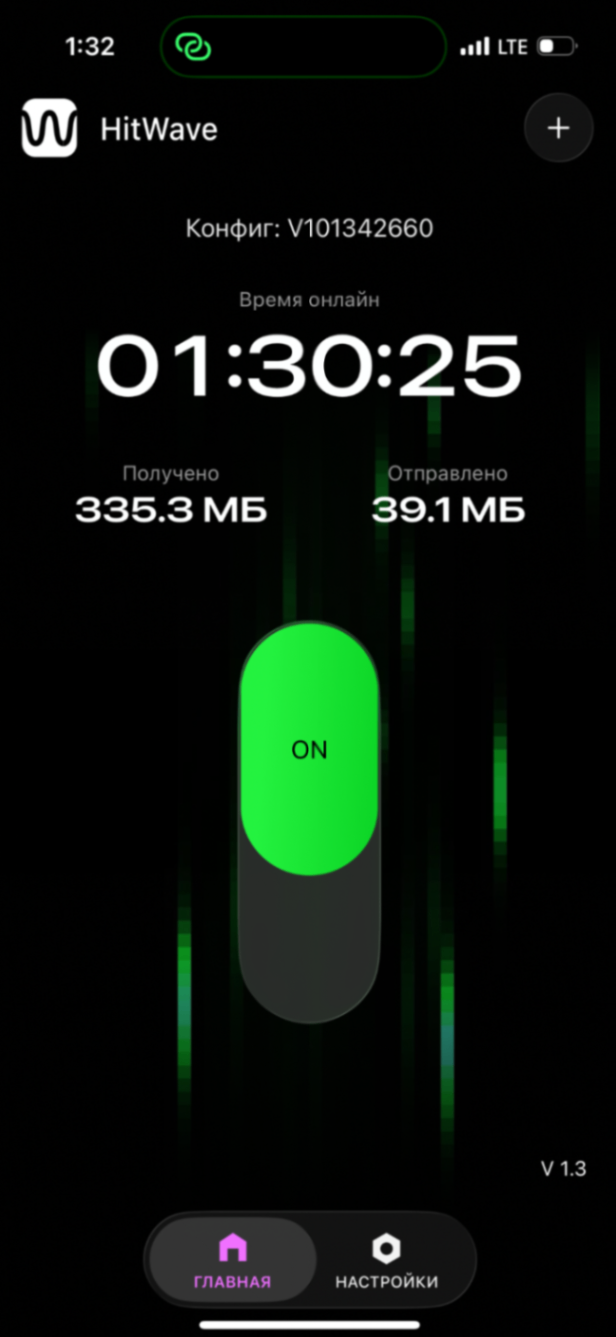
Task: Select the Главная tab
Action: tap(232, 1260)
